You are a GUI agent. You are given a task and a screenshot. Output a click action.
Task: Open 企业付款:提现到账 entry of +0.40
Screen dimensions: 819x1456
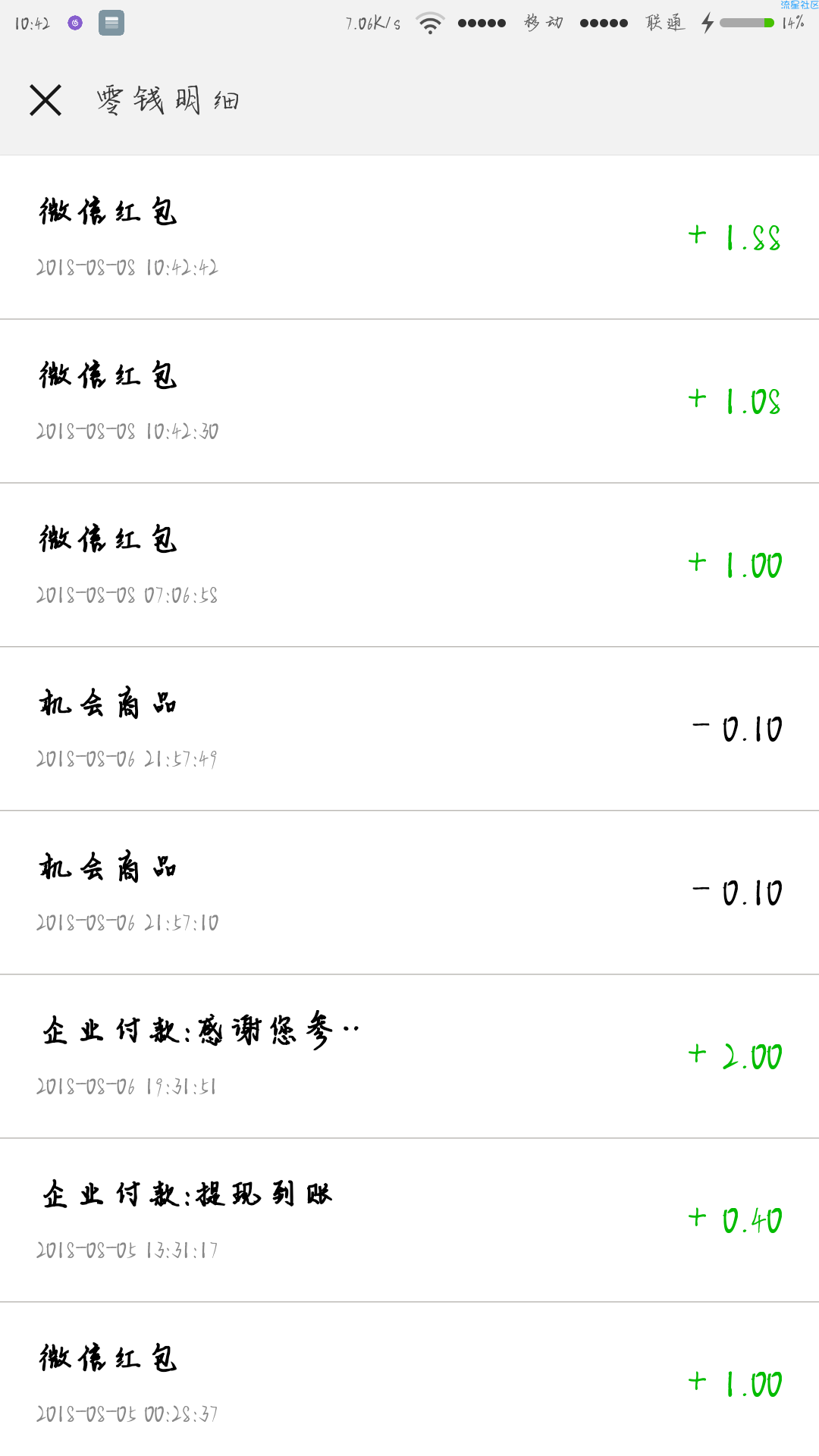pyautogui.click(x=409, y=1220)
